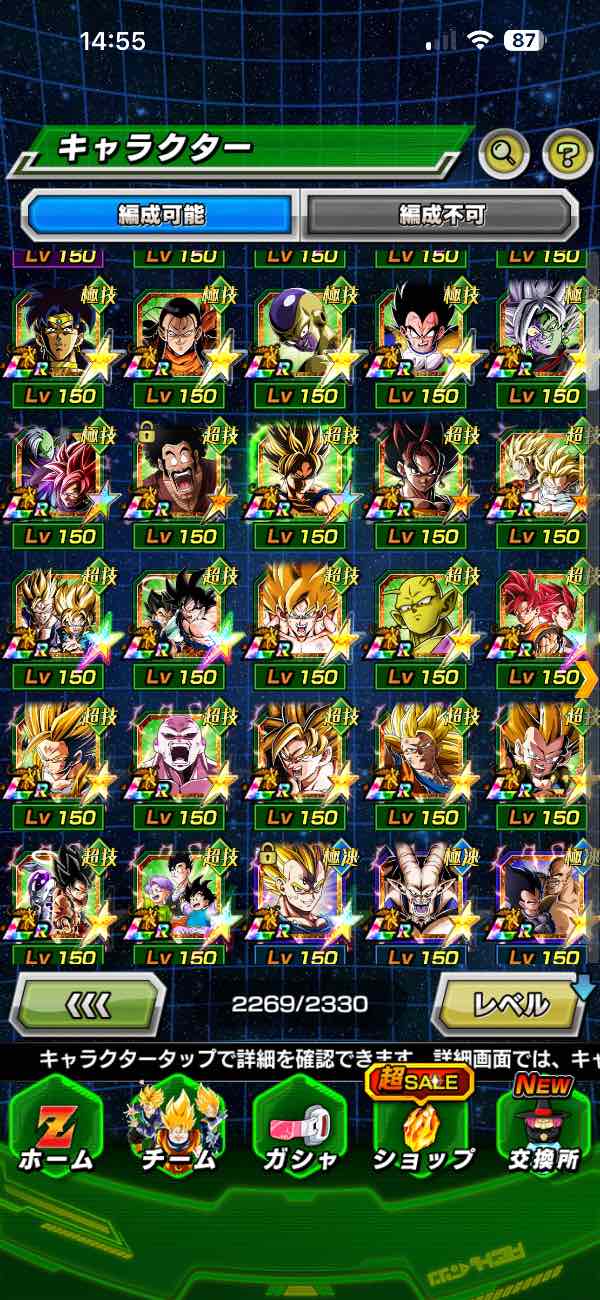Screen dimensions: 600x1300
Task: Switch to the 編成可能 tab
Action: coord(160,214)
